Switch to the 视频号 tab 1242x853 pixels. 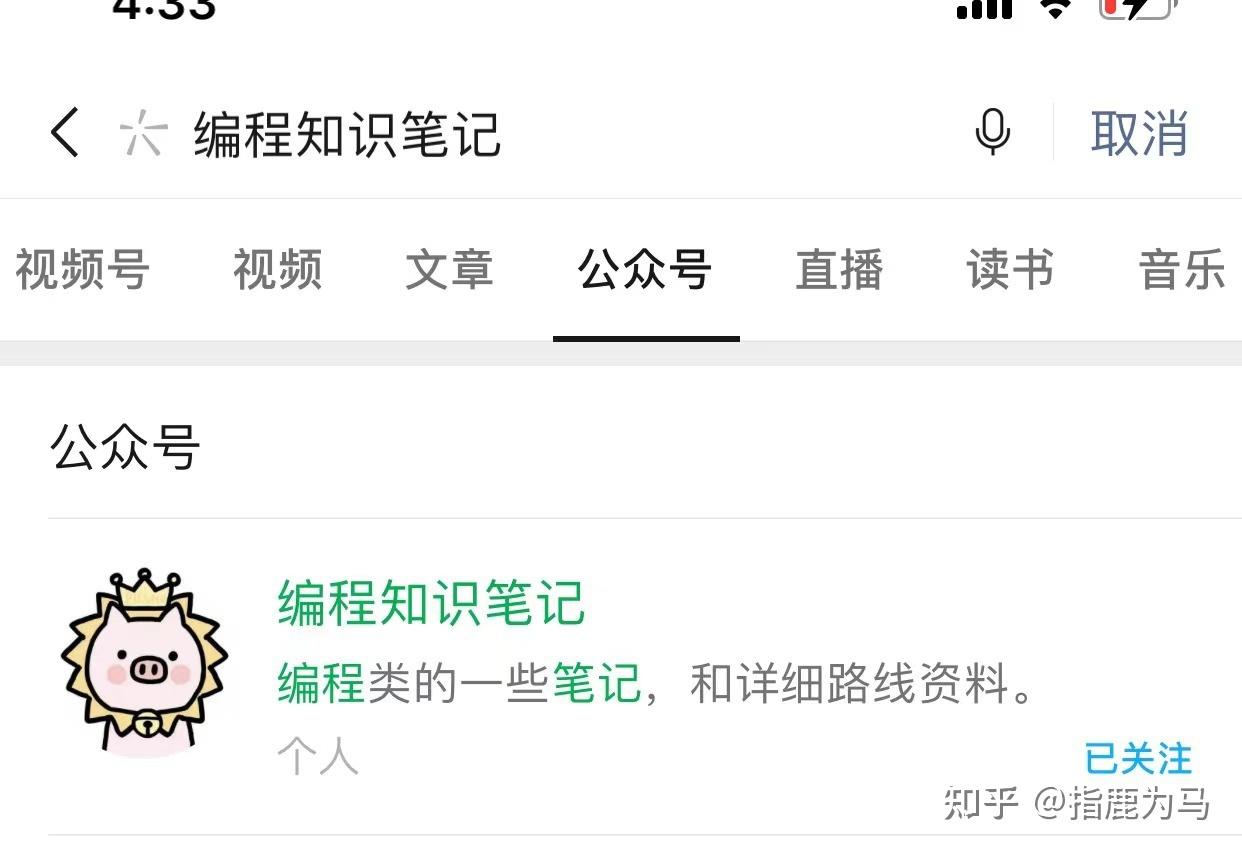[x=82, y=270]
